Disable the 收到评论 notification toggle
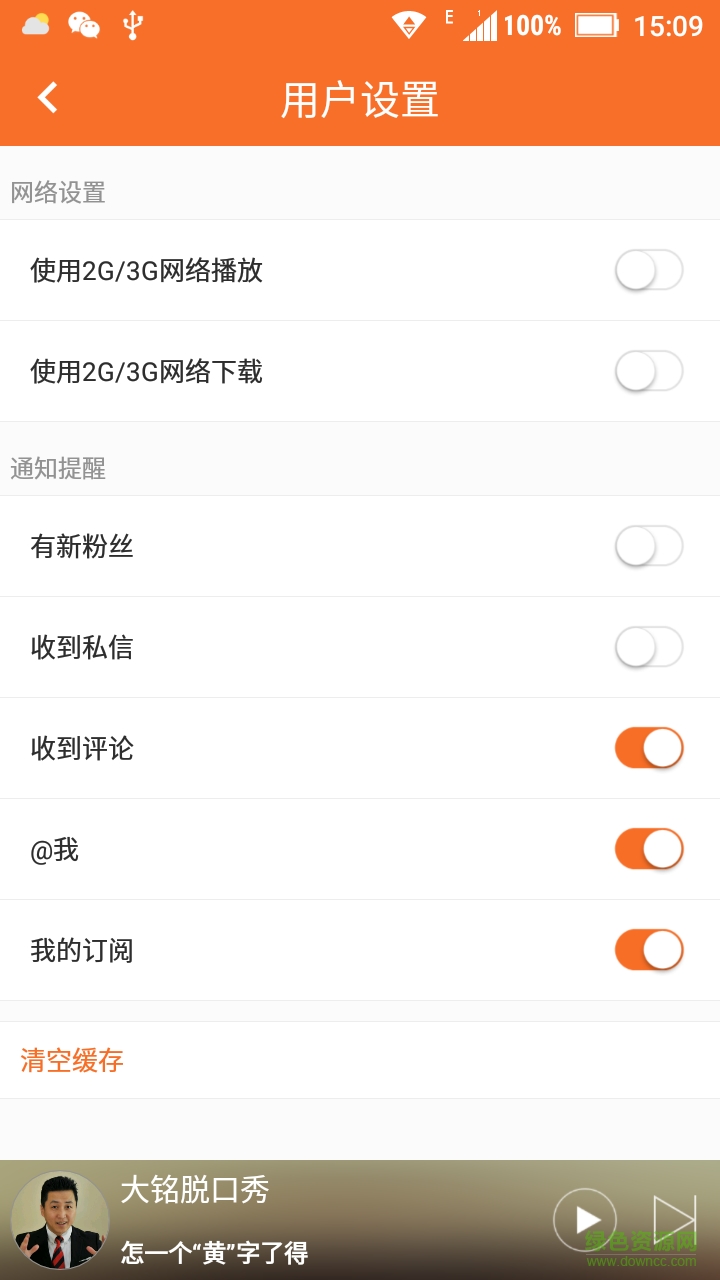Image resolution: width=720 pixels, height=1280 pixels. point(647,748)
